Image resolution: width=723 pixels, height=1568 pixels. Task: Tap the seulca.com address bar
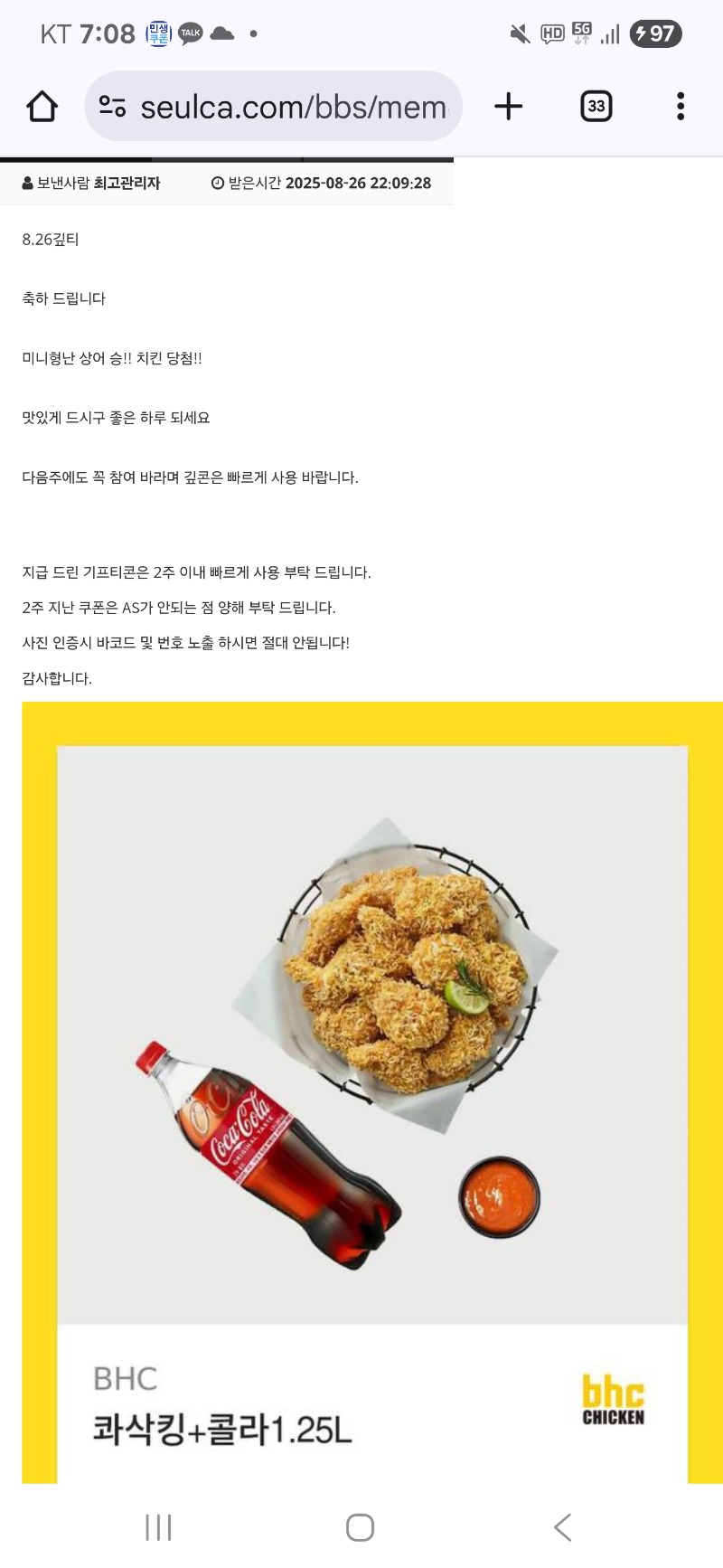pyautogui.click(x=294, y=107)
